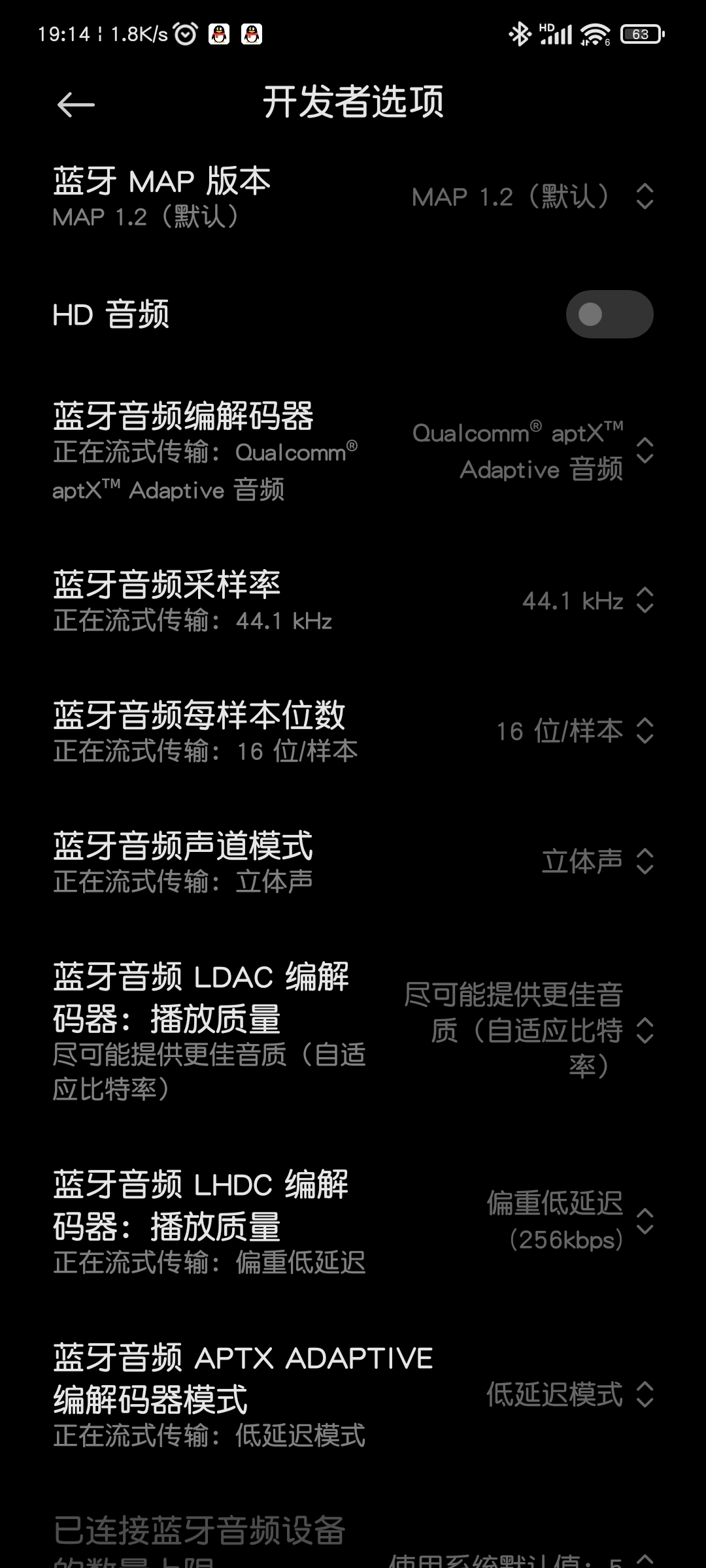Open LDAC 编解码器 播放质量 options
Screen dimensions: 706x1568
pyautogui.click(x=353, y=1030)
